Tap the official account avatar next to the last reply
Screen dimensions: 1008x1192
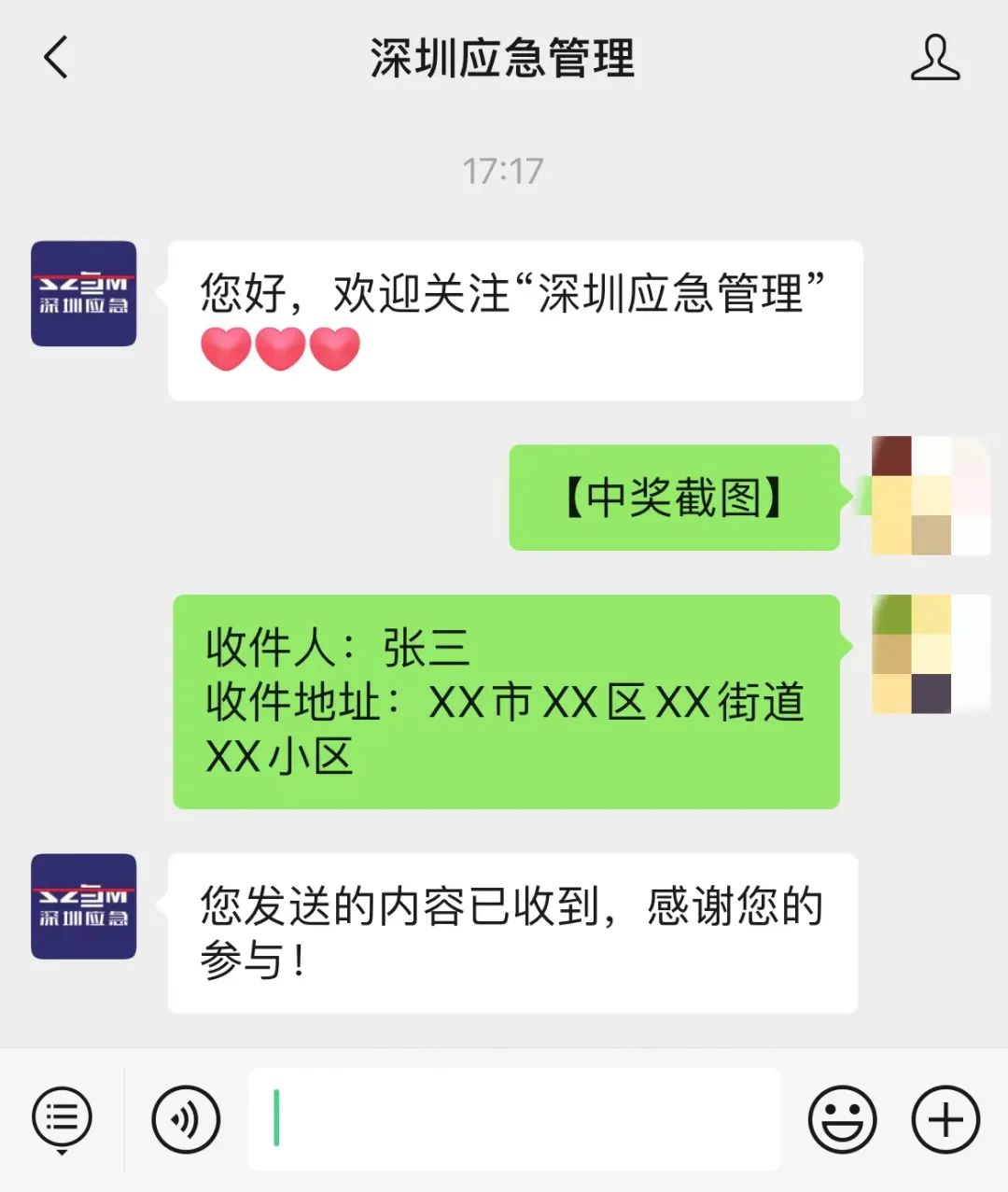(x=83, y=908)
